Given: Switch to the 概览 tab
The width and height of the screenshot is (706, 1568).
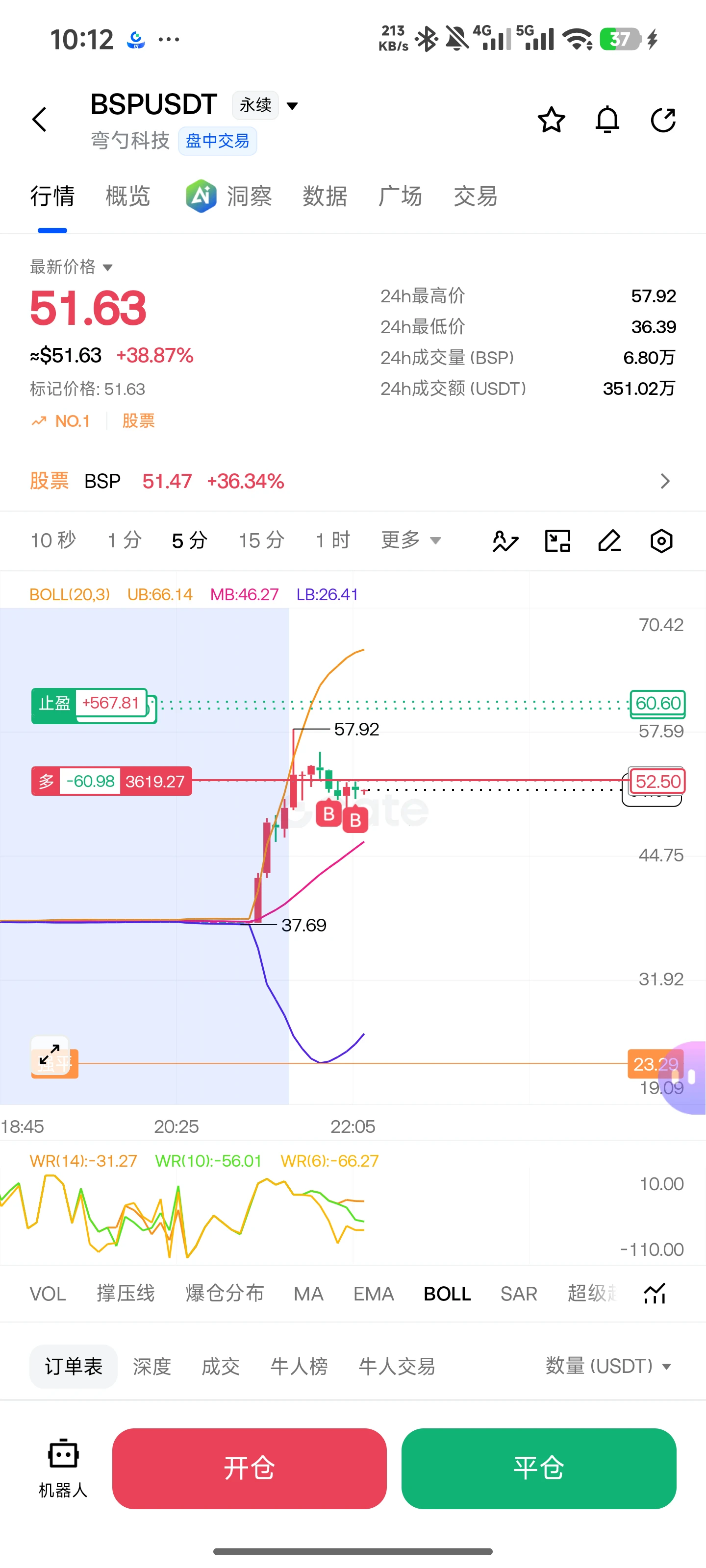Looking at the screenshot, I should click(x=128, y=196).
